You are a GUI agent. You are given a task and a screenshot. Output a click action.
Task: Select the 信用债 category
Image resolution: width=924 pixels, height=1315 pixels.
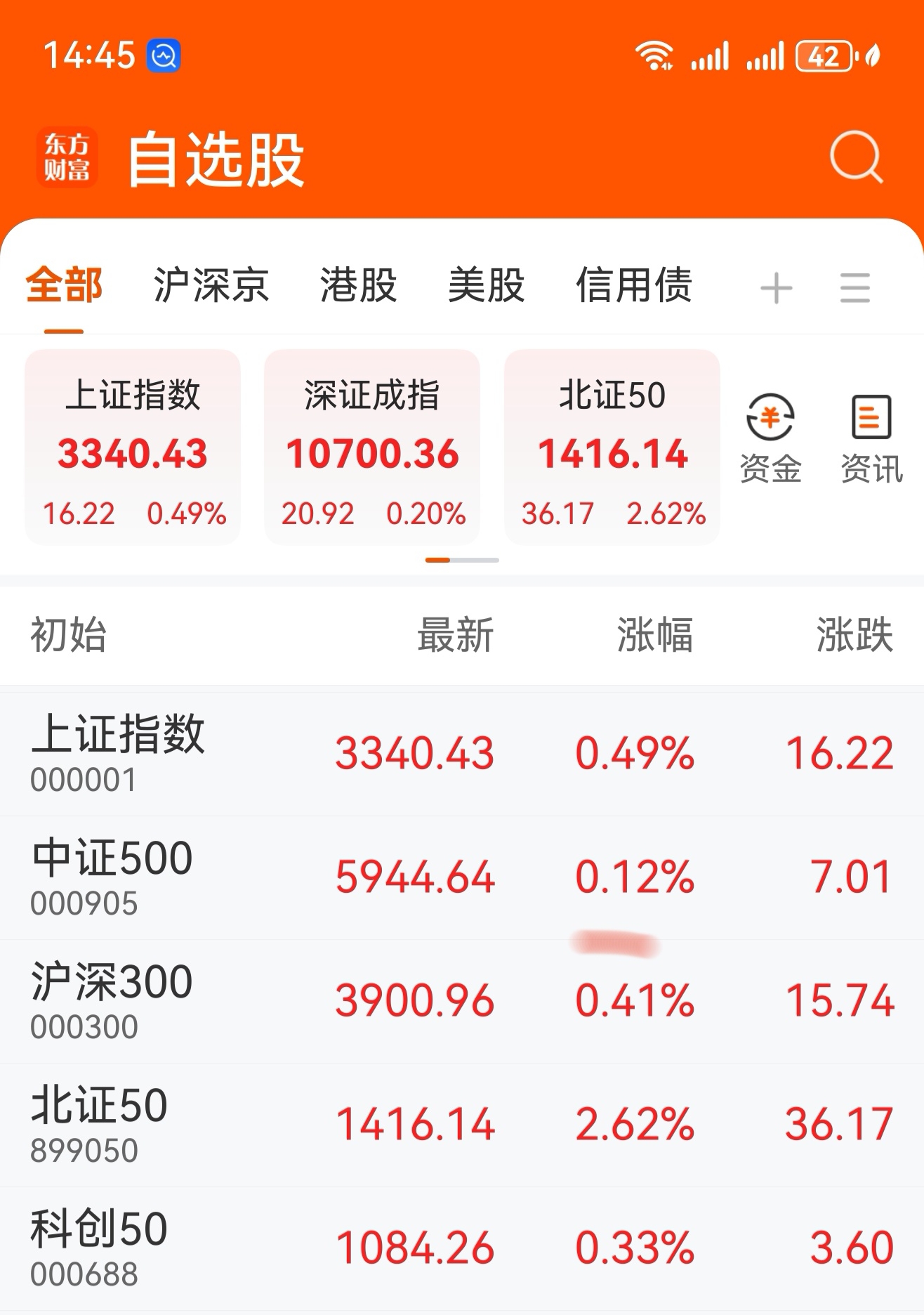coord(635,284)
